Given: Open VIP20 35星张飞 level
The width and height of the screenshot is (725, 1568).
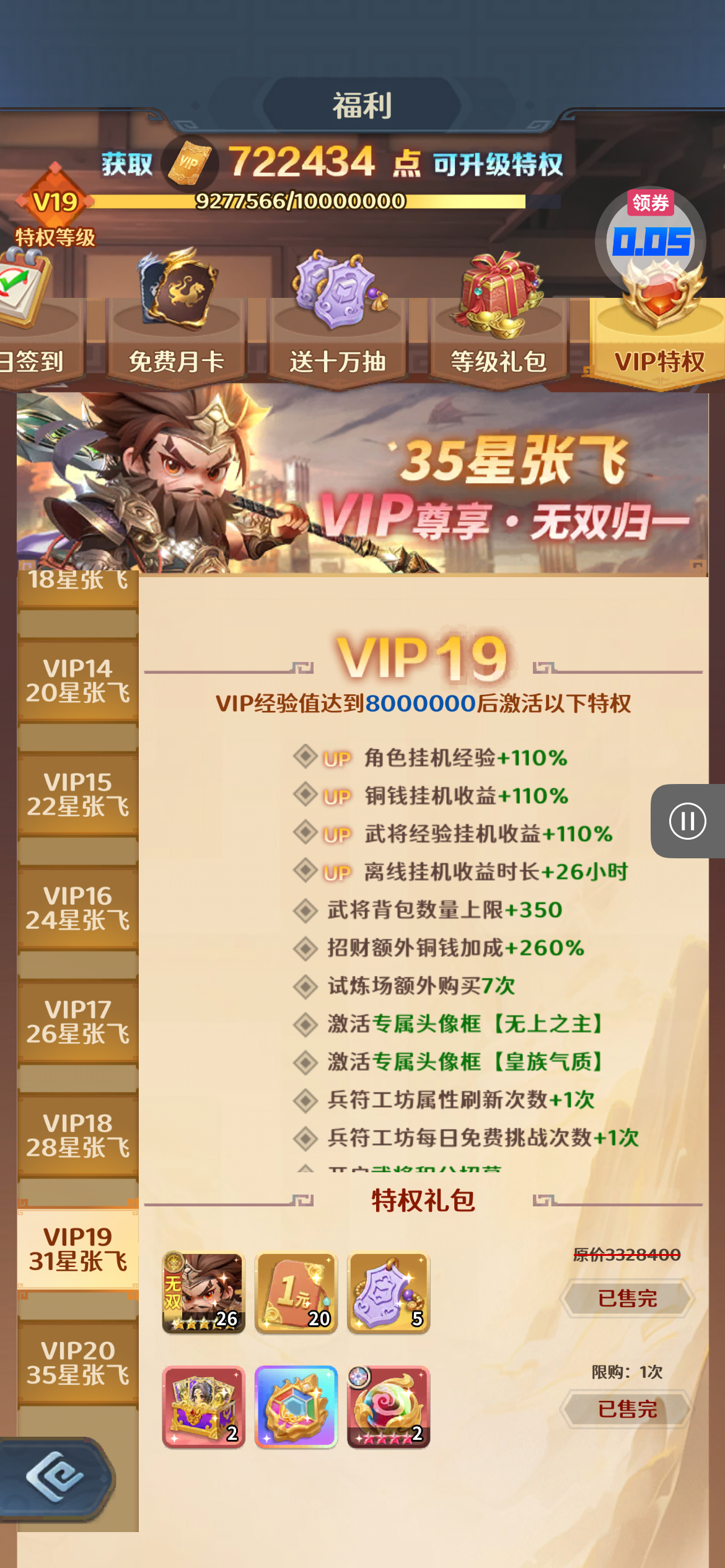Looking at the screenshot, I should (x=78, y=1362).
